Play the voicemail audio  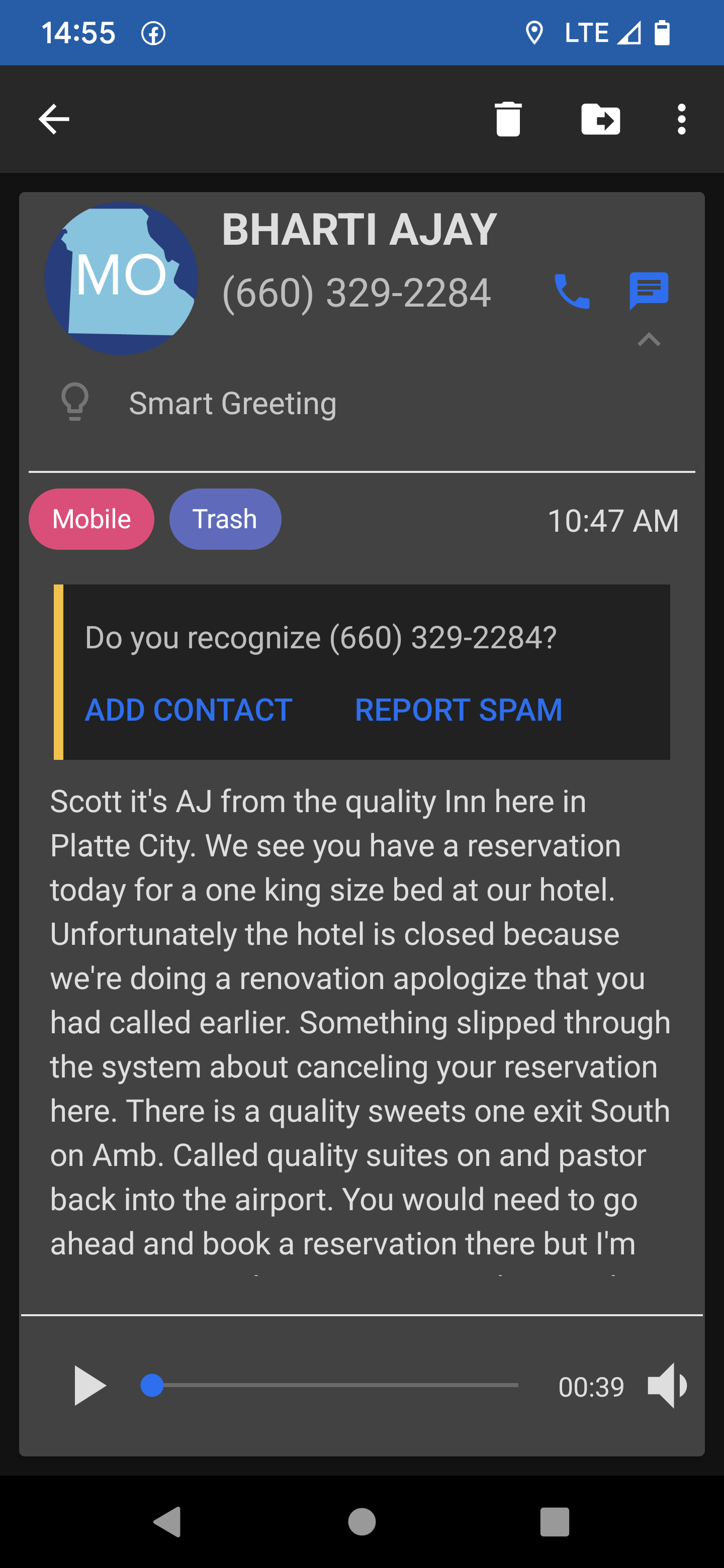click(89, 1386)
